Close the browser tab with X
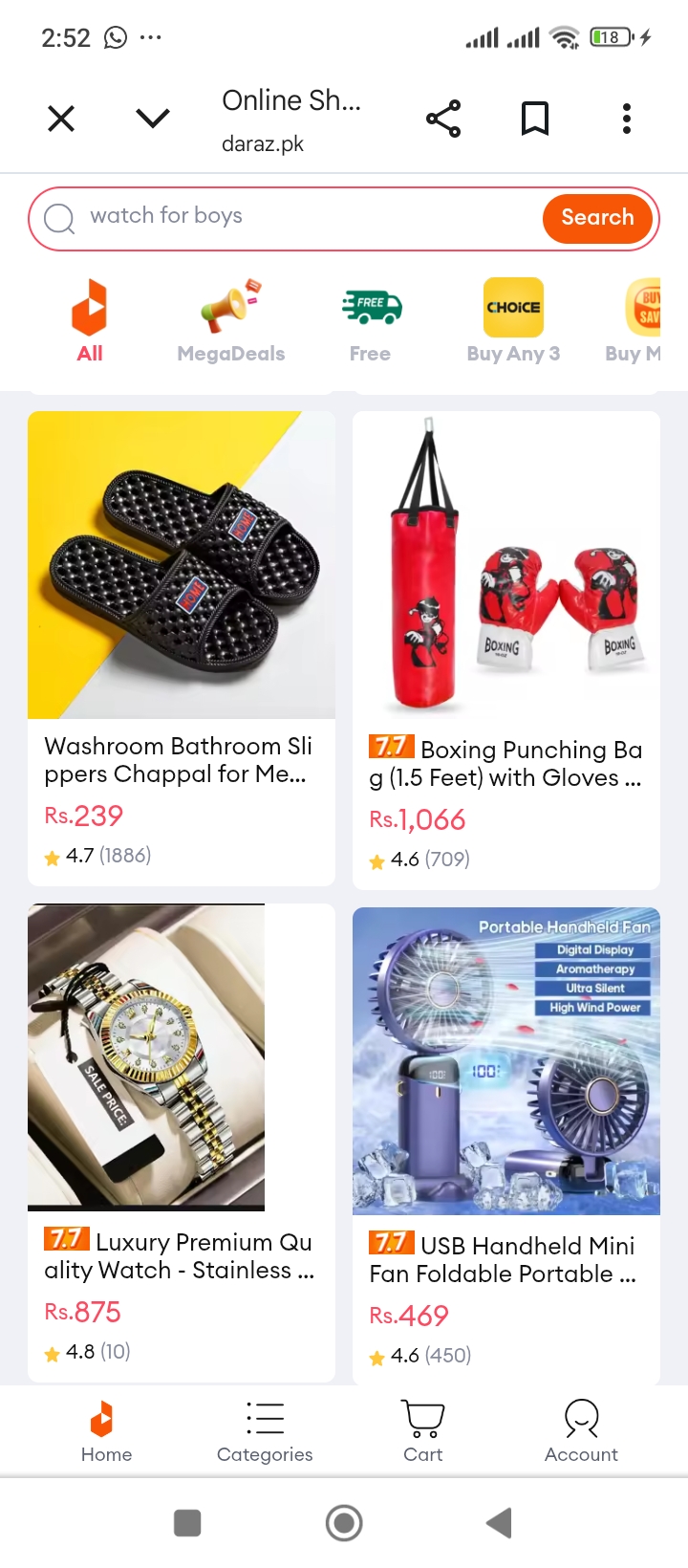This screenshot has height=1568, width=688. pyautogui.click(x=61, y=119)
